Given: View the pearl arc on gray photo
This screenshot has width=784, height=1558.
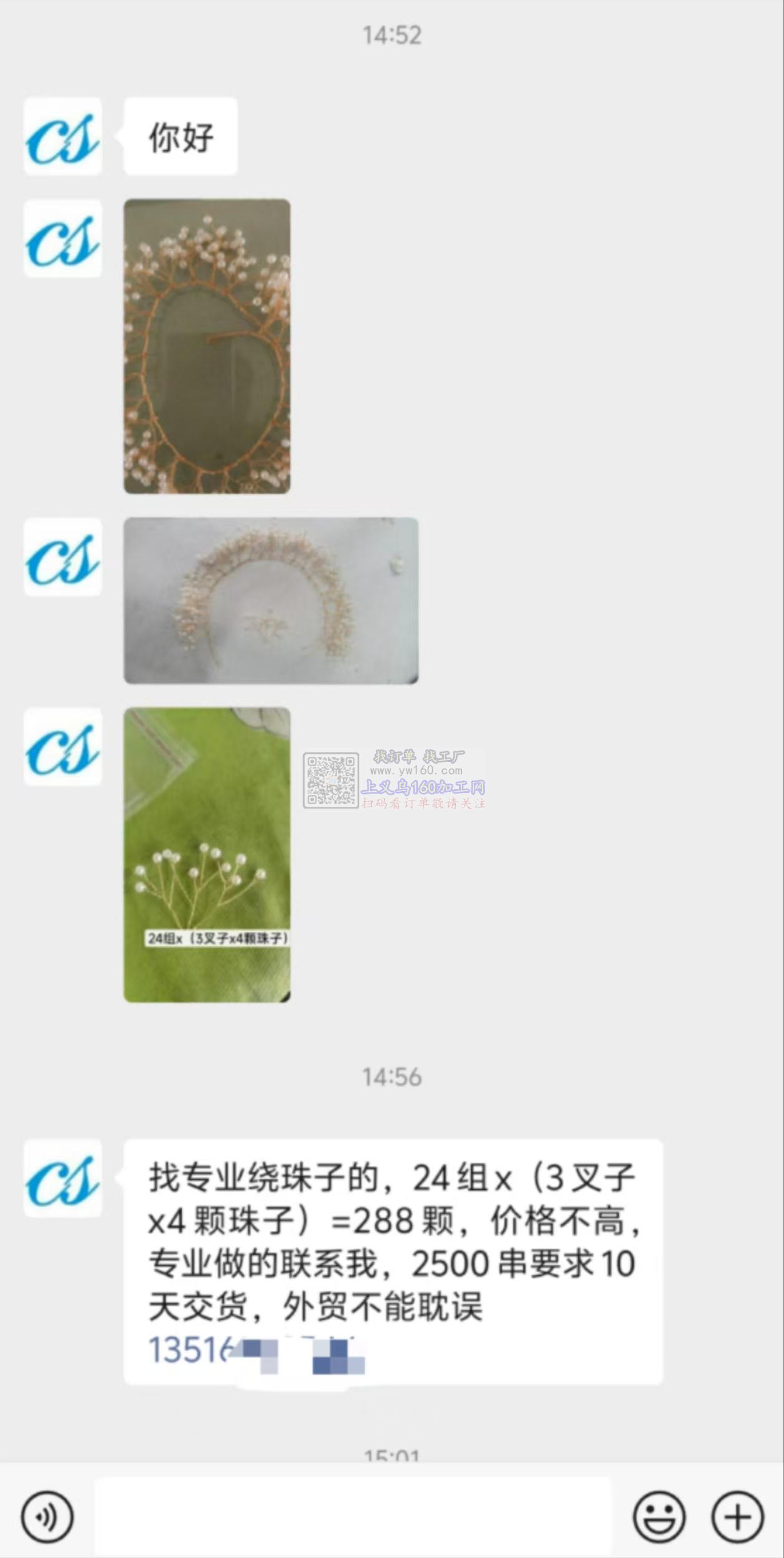Looking at the screenshot, I should click(x=271, y=601).
